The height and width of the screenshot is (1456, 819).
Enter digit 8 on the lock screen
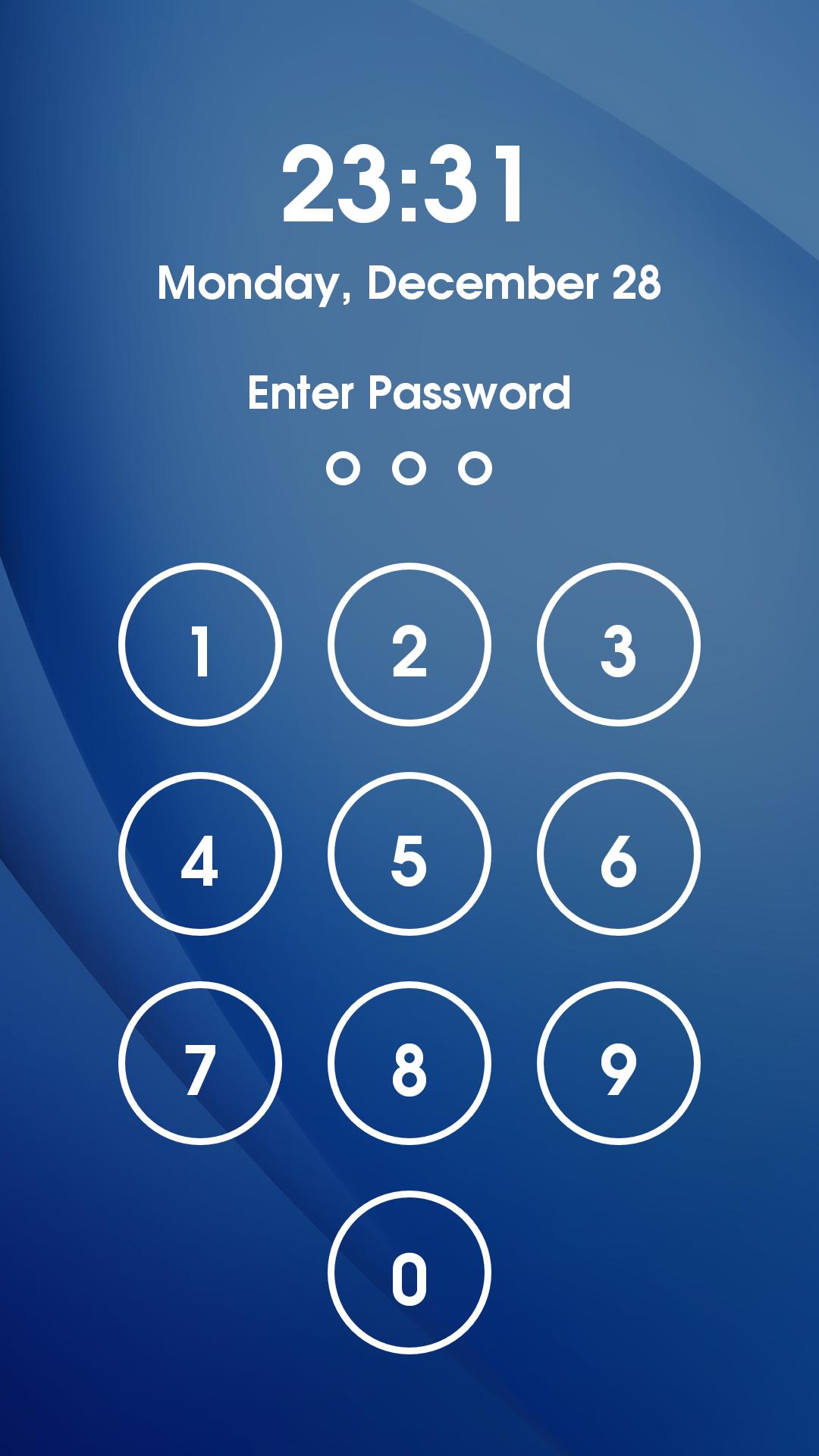pos(409,1063)
